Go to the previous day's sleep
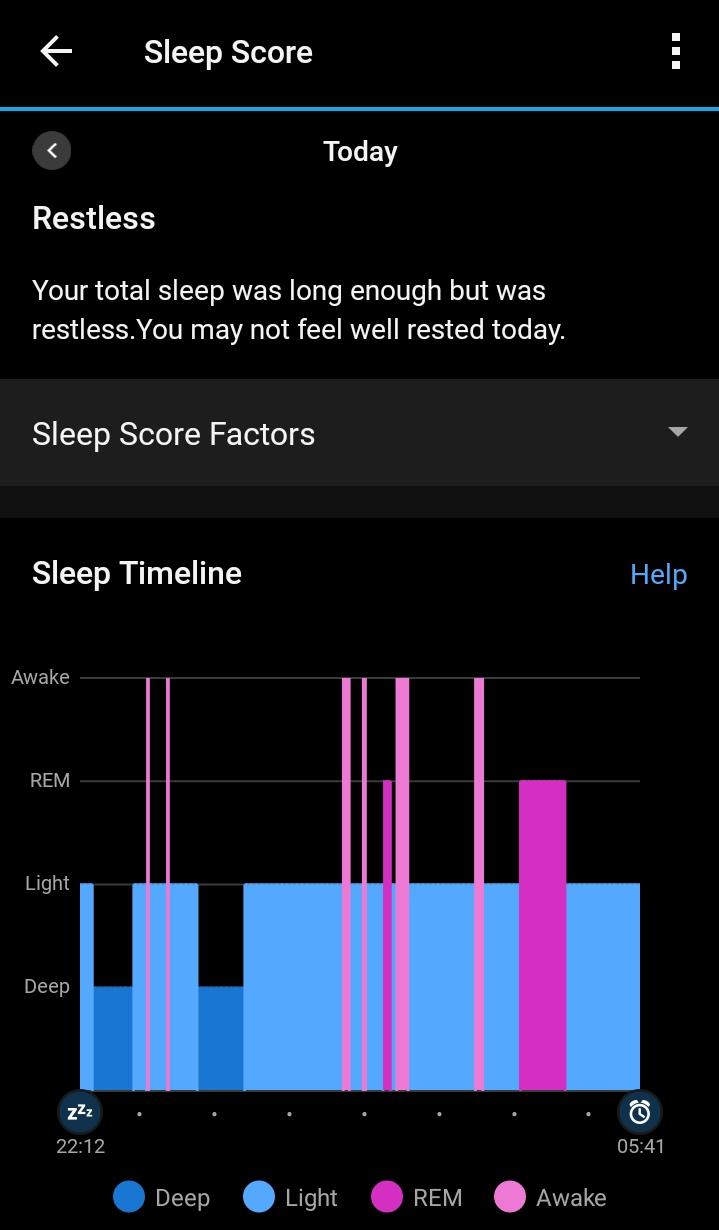 pos(52,151)
